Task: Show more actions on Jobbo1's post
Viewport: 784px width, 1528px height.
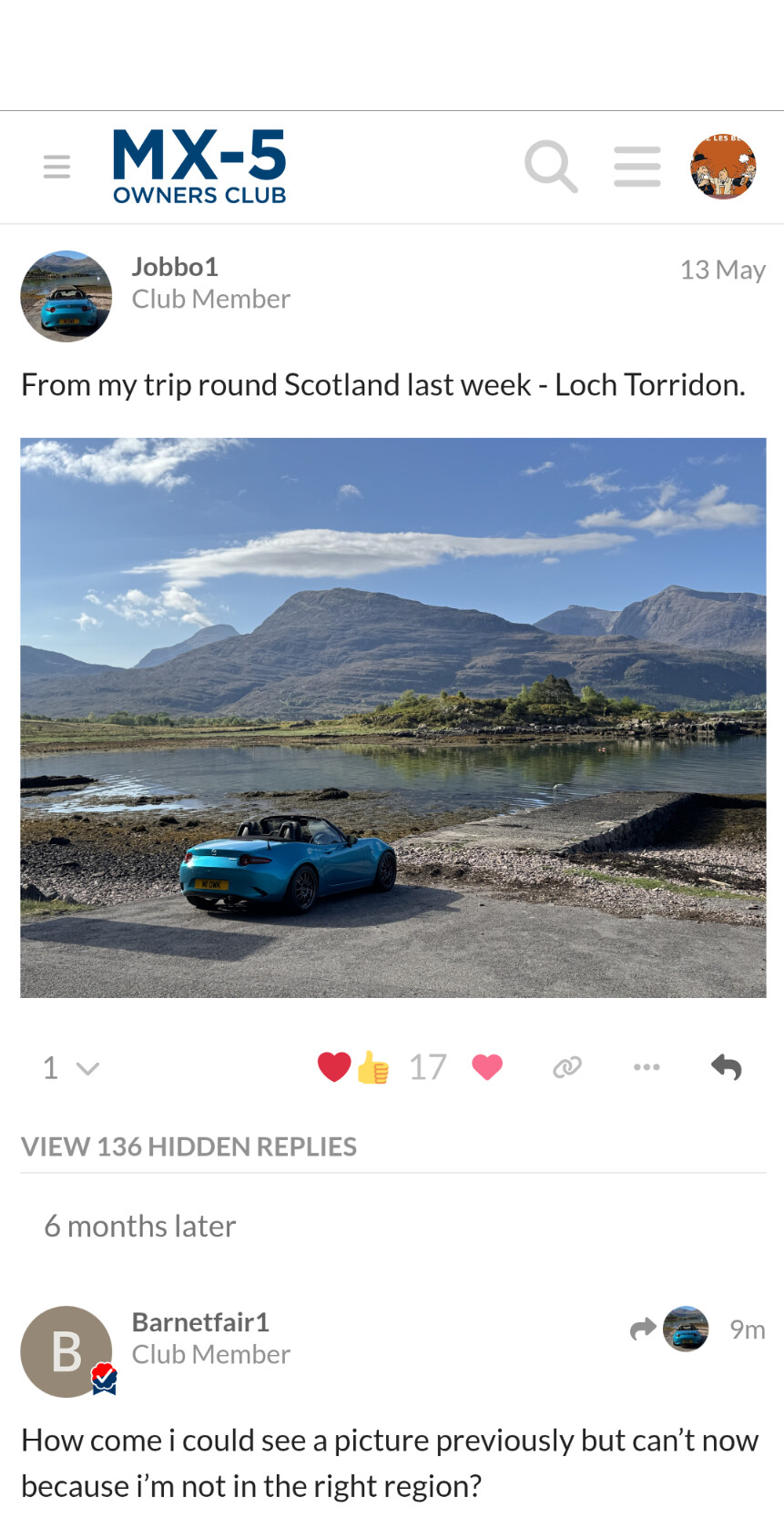Action: pyautogui.click(x=647, y=1067)
